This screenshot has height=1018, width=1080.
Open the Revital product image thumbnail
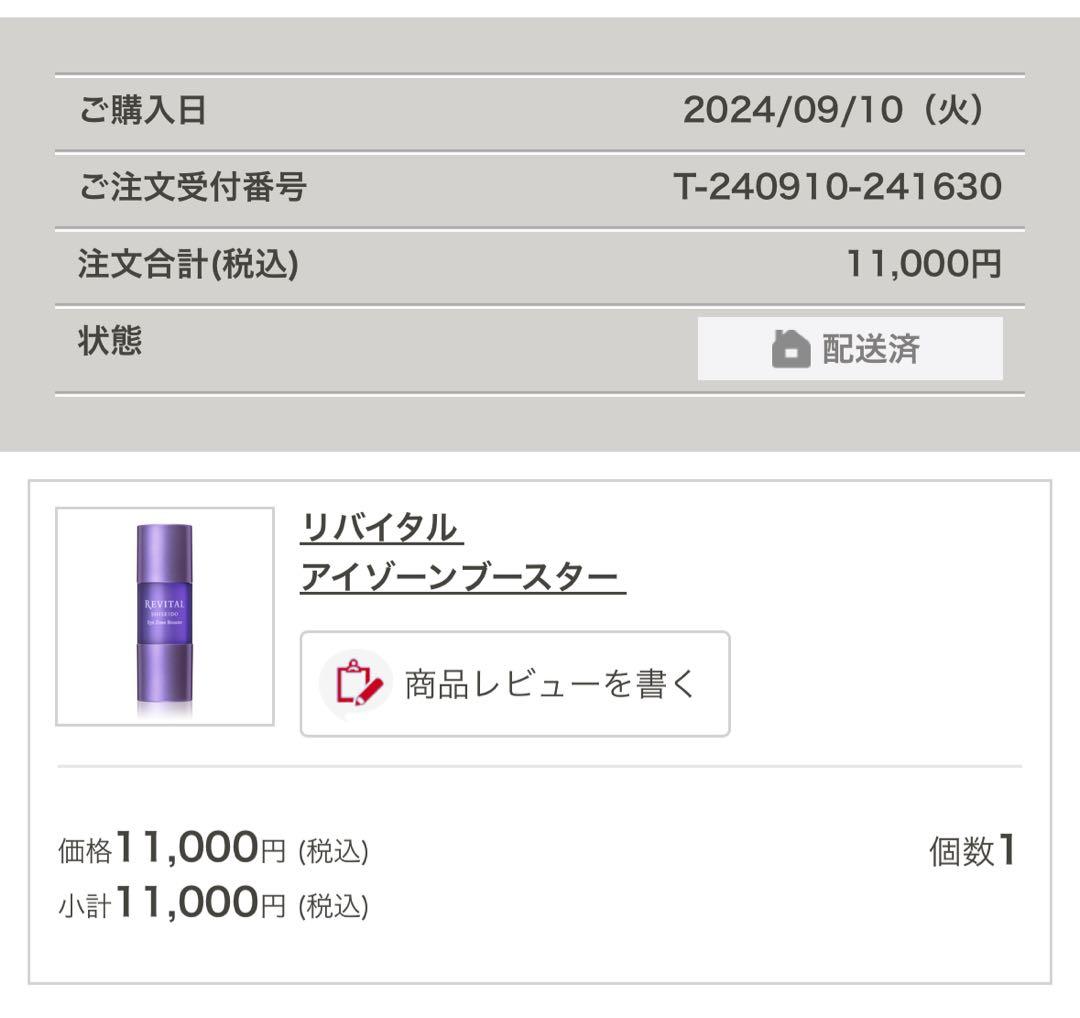[x=165, y=616]
